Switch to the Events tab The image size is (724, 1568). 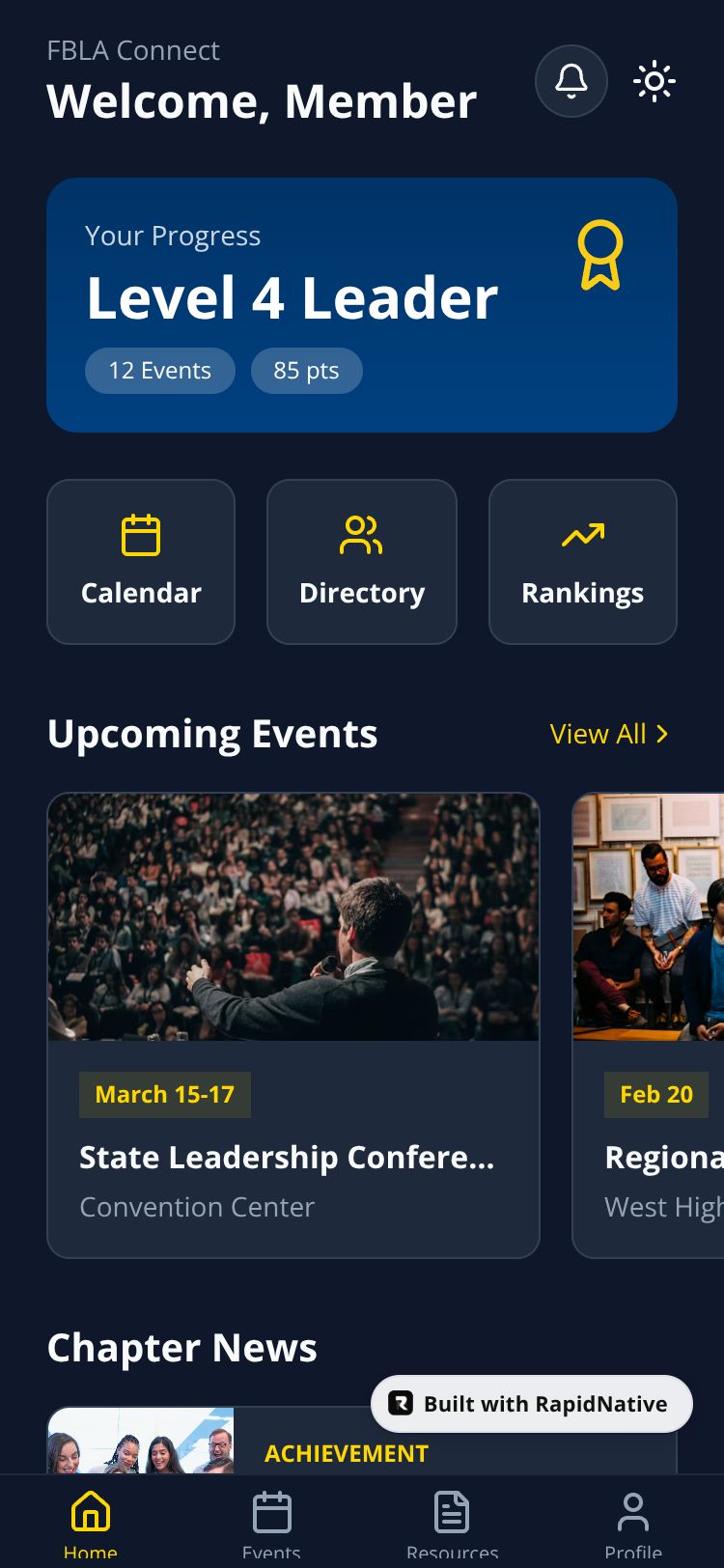pos(271,1522)
